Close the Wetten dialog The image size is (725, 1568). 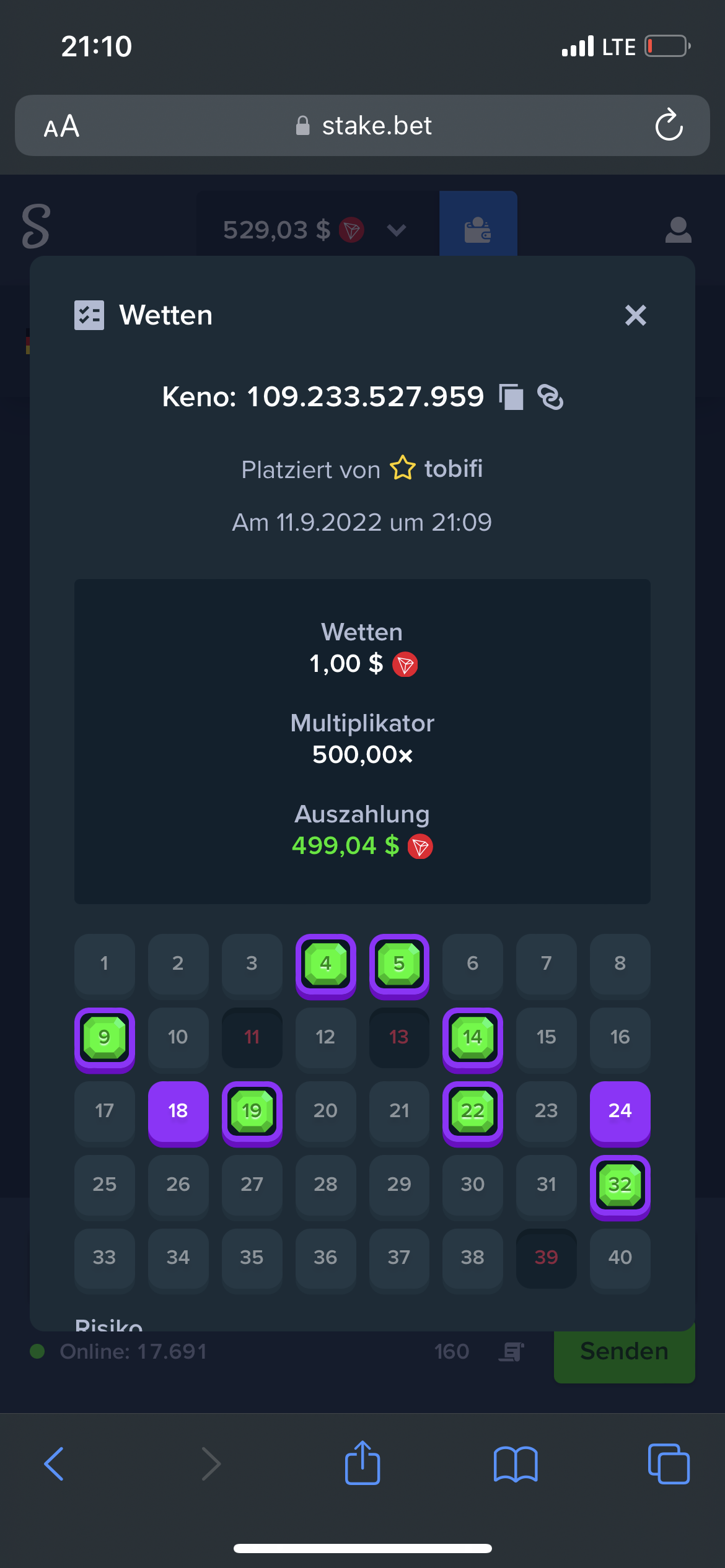pyautogui.click(x=635, y=315)
